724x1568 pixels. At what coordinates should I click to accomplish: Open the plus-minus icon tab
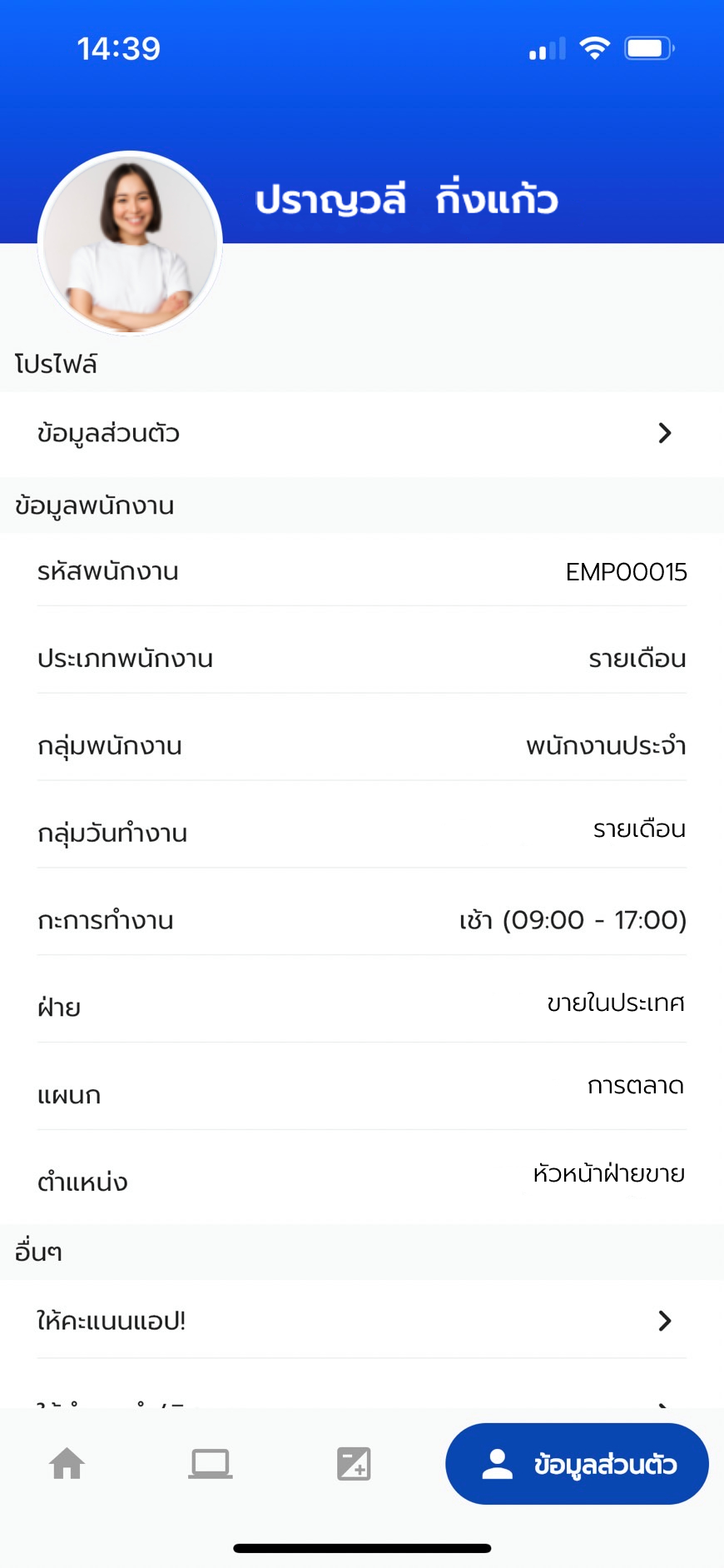(x=354, y=1464)
